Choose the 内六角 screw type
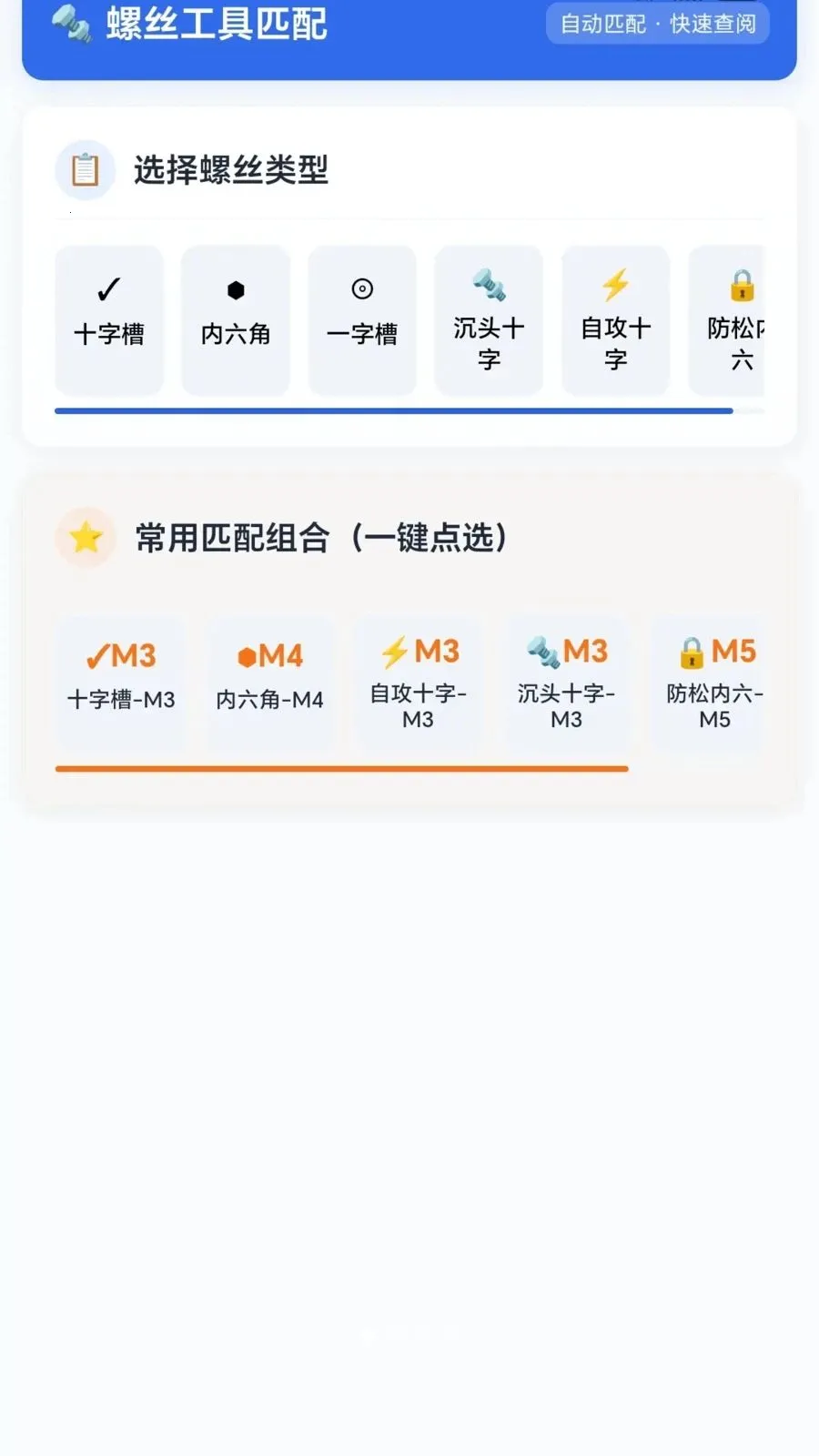Viewport: 819px width, 1456px height. 236,318
